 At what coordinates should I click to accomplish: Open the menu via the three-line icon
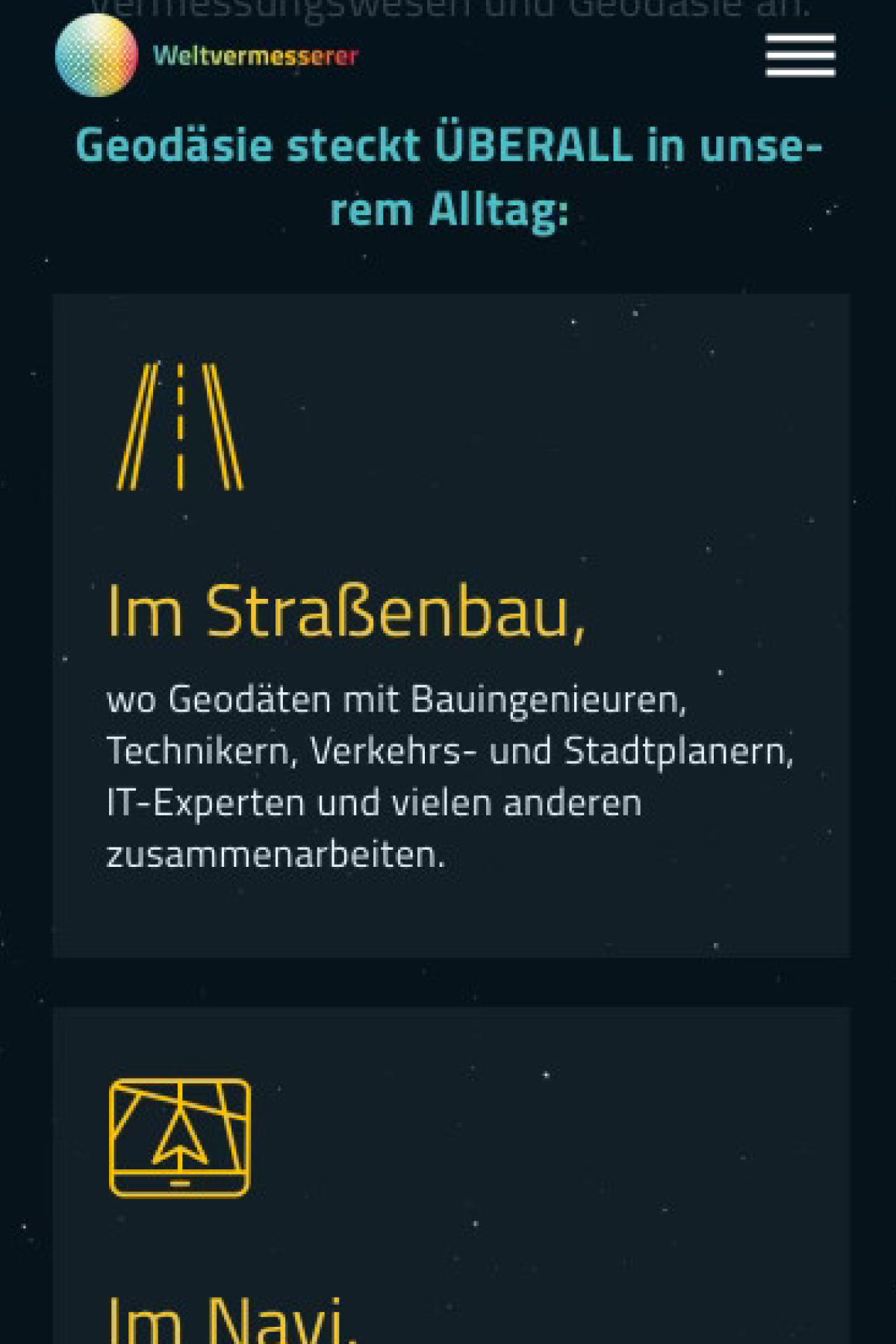click(800, 56)
